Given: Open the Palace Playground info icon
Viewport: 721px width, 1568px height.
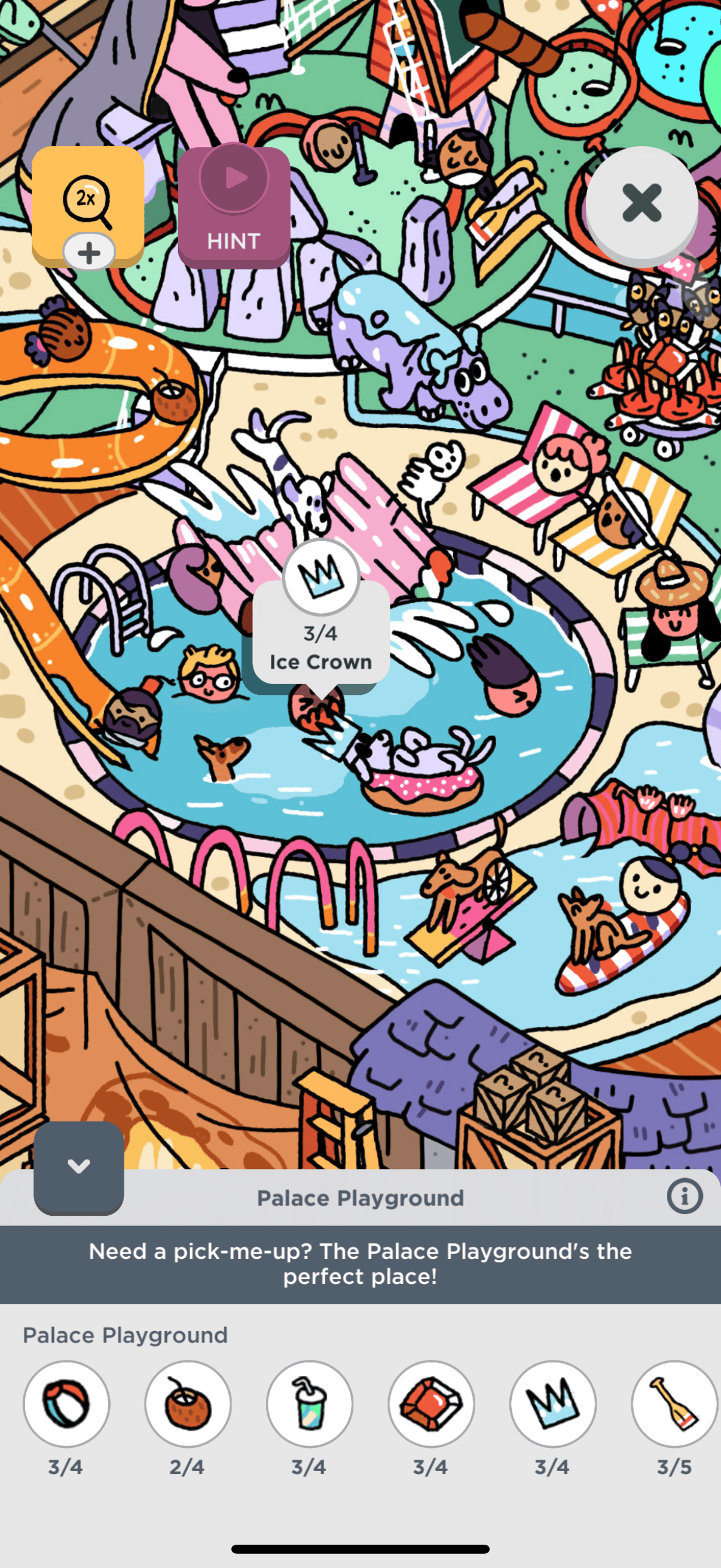Looking at the screenshot, I should pos(685,1196).
